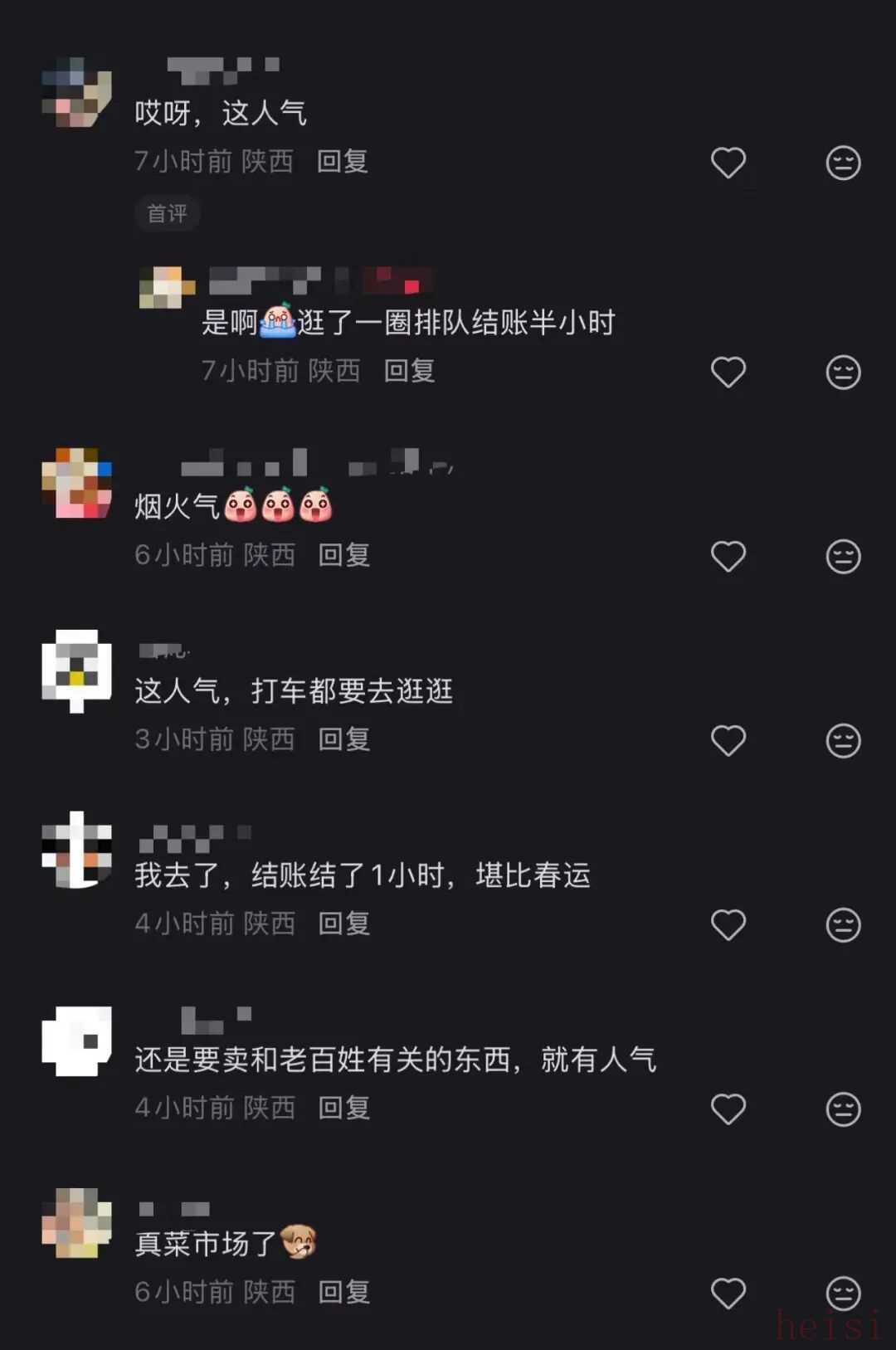The width and height of the screenshot is (896, 1350).
Task: Reply to "逛了一圈排队结账半小时" comment
Action: (410, 371)
